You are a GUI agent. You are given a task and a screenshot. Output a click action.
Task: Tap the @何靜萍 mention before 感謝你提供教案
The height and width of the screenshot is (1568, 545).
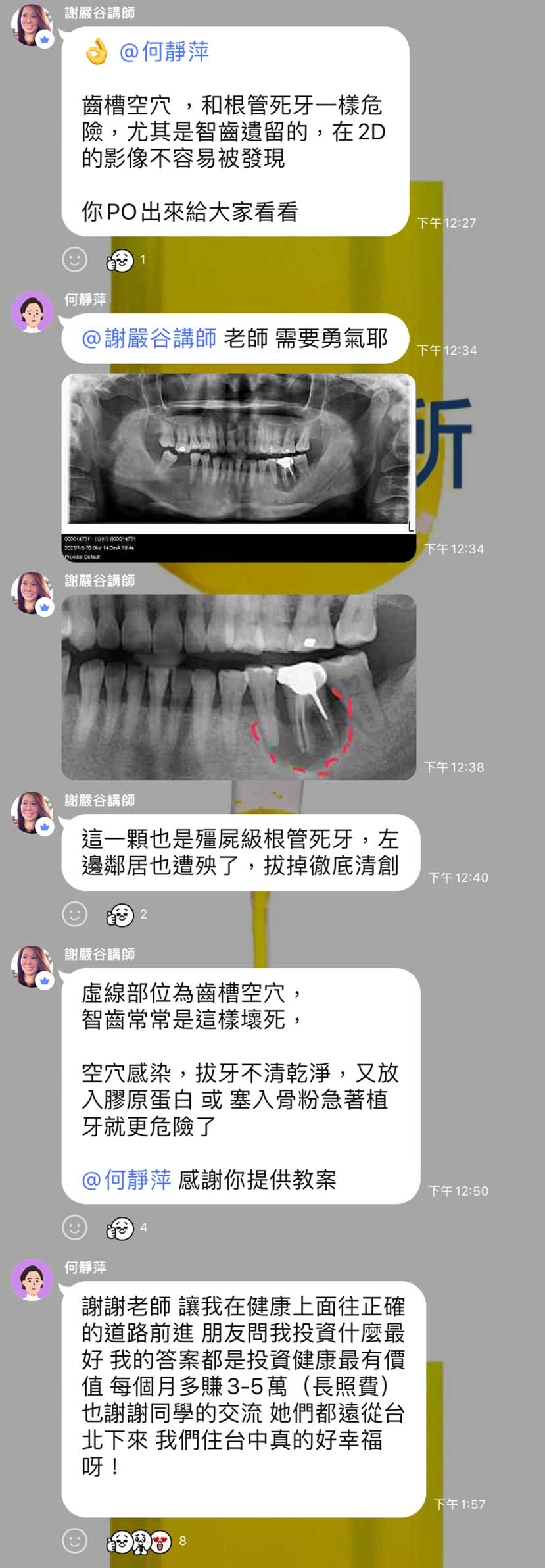click(x=126, y=1180)
